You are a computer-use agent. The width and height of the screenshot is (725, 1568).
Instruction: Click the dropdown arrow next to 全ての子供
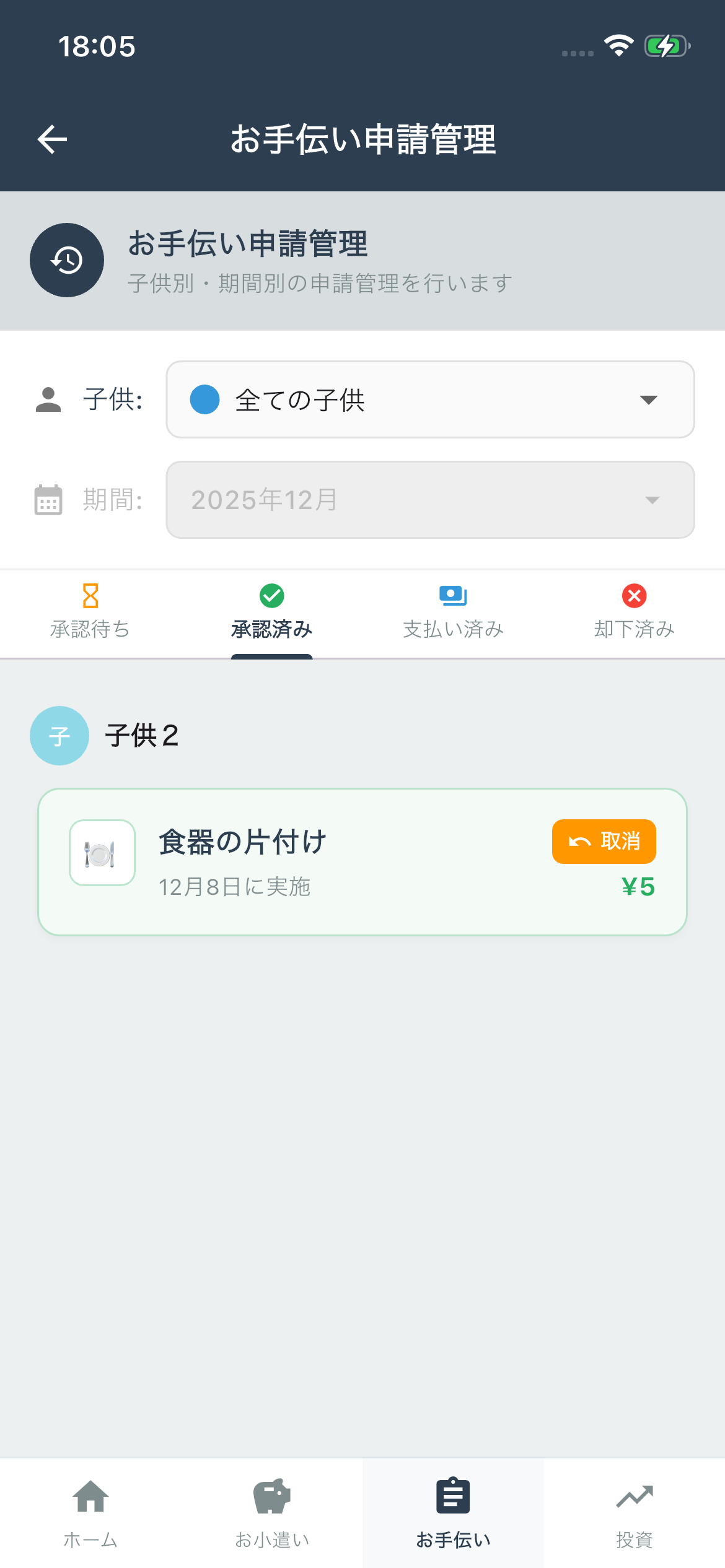(648, 399)
